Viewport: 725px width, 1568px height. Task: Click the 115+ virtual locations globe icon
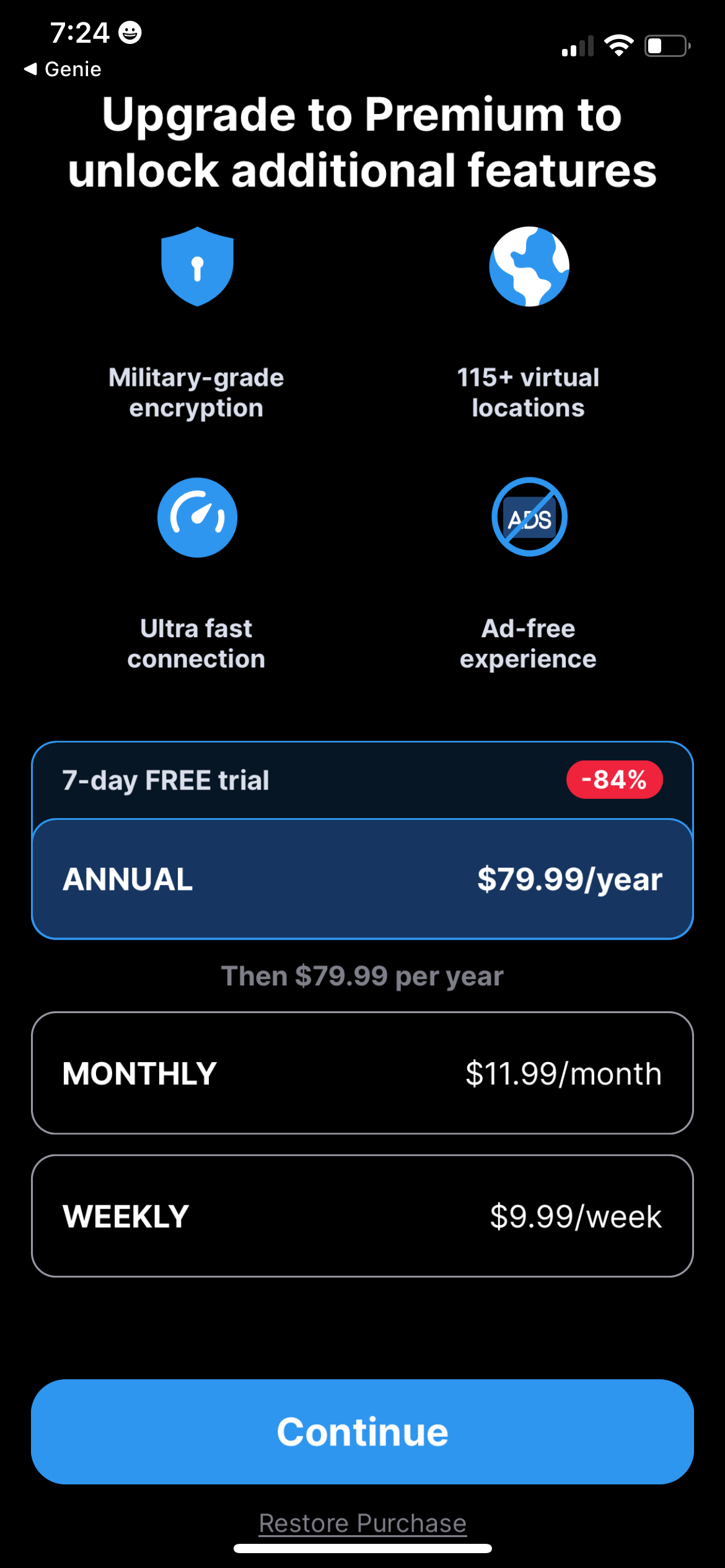(530, 266)
